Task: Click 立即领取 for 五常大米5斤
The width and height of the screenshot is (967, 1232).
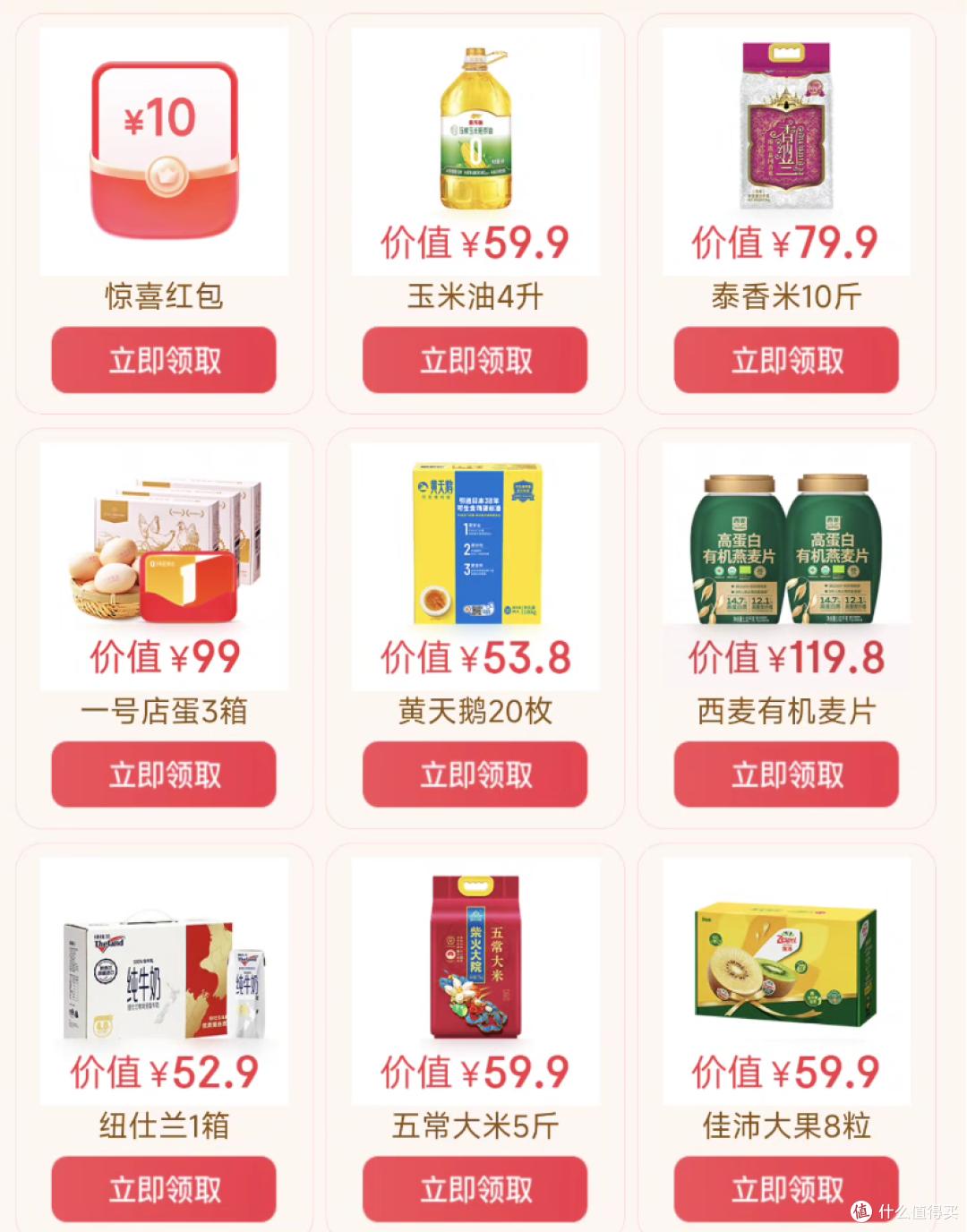Action: click(475, 1188)
